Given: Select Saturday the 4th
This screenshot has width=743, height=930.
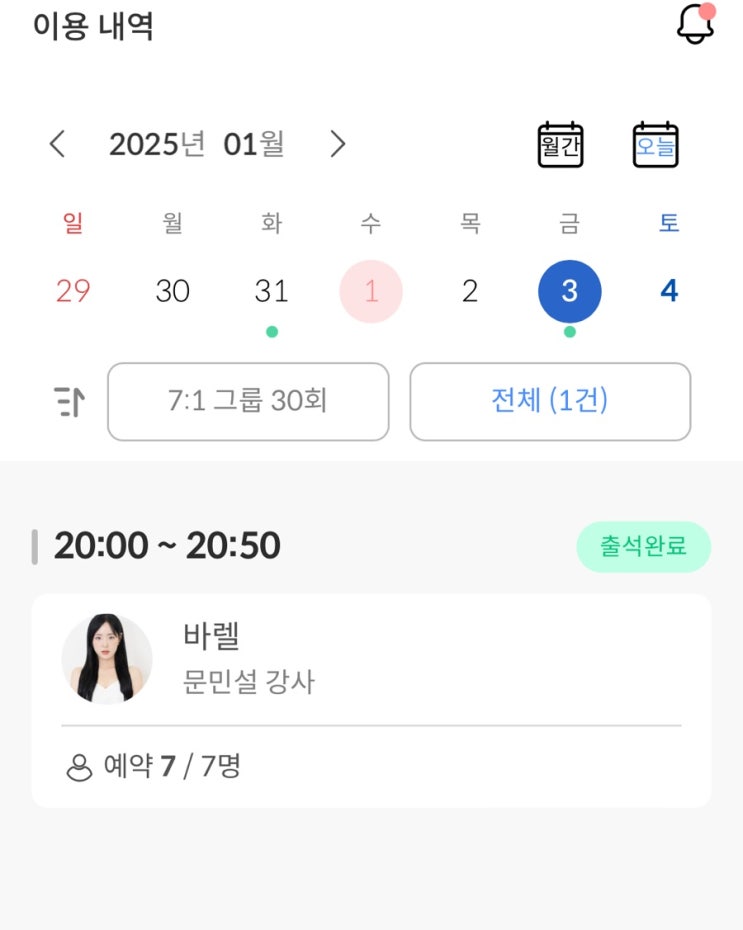Looking at the screenshot, I should coord(669,291).
